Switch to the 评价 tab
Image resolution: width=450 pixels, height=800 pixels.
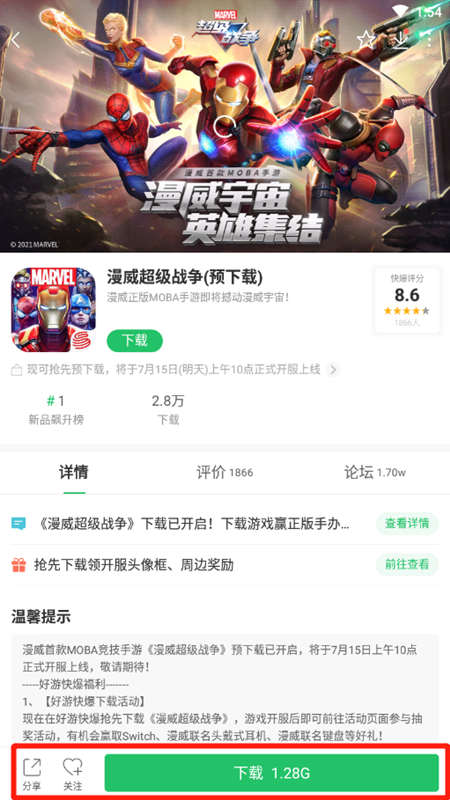[224, 472]
